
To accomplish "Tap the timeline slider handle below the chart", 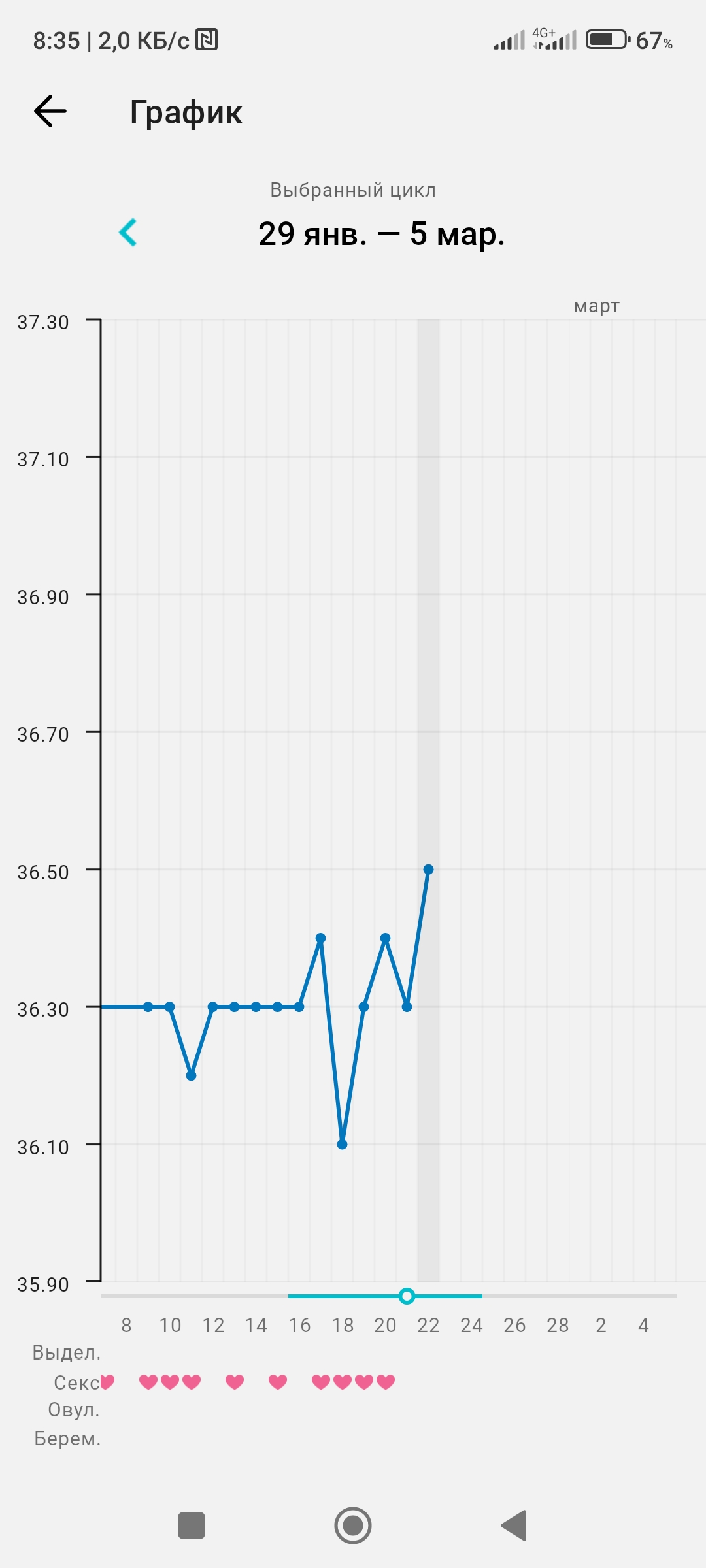I will [407, 1296].
